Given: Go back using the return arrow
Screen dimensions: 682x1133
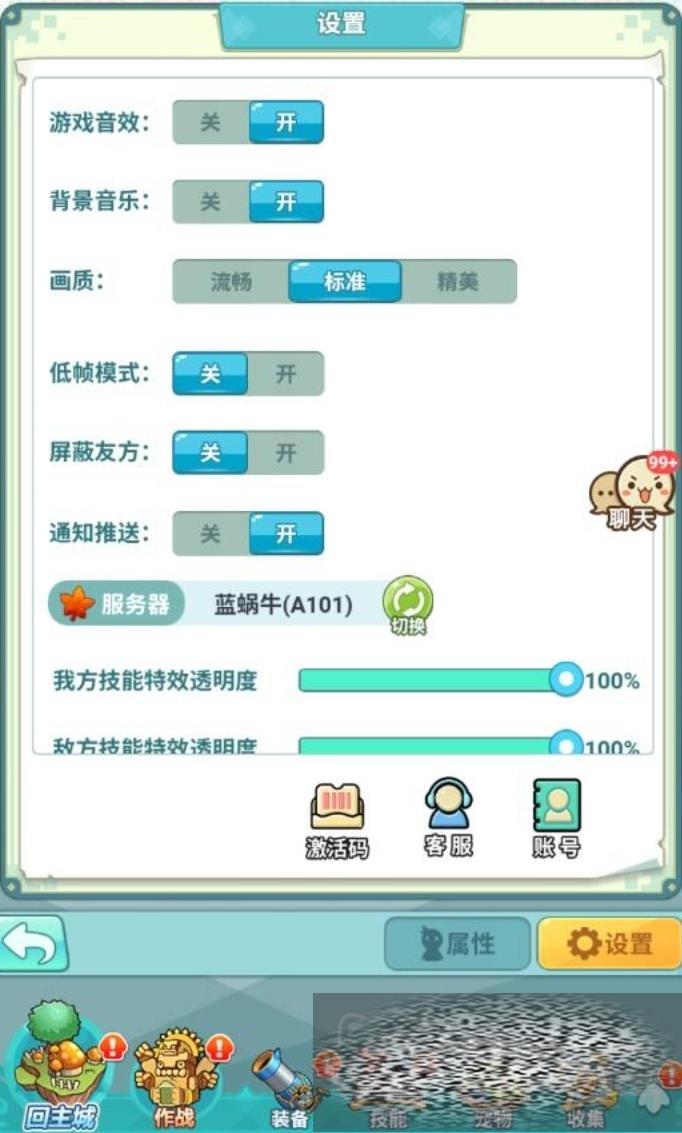Looking at the screenshot, I should pyautogui.click(x=32, y=943).
